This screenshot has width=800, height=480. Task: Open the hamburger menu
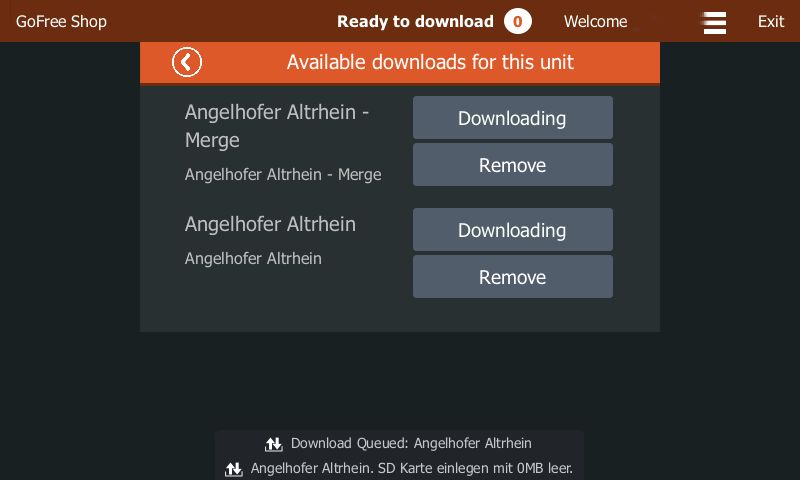click(x=714, y=22)
